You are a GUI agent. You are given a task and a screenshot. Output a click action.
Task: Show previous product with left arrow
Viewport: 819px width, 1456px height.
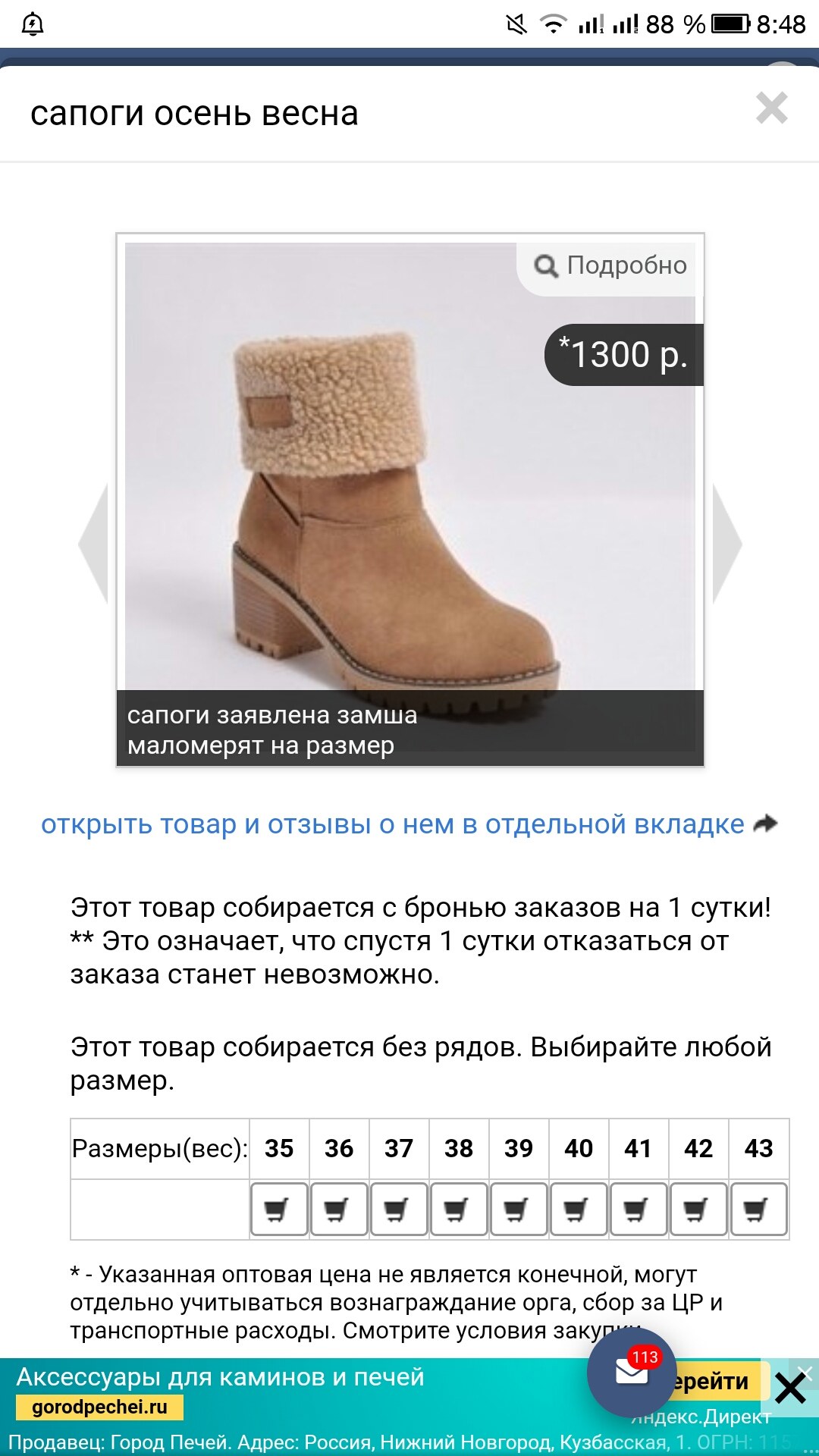coord(95,544)
